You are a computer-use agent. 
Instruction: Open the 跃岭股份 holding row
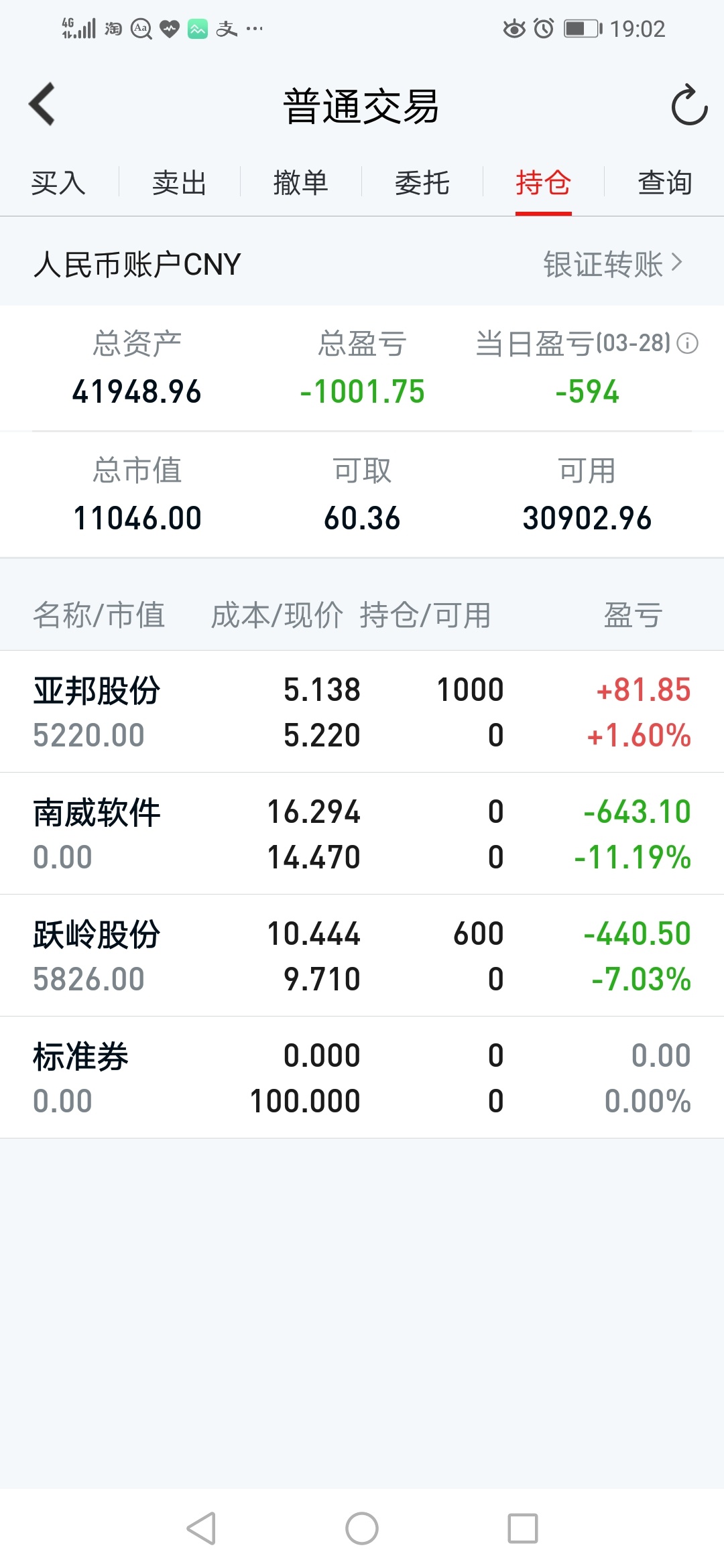(x=362, y=956)
